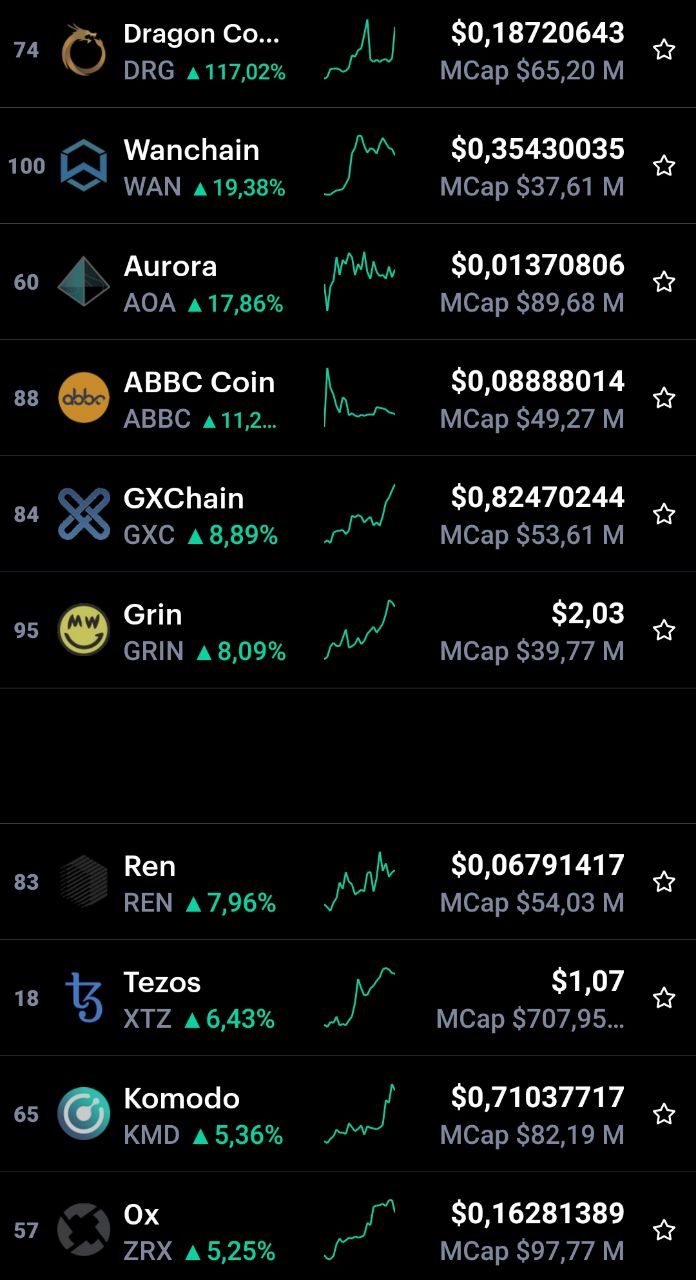
Task: Select the Tezos XTZ row
Action: tap(348, 998)
